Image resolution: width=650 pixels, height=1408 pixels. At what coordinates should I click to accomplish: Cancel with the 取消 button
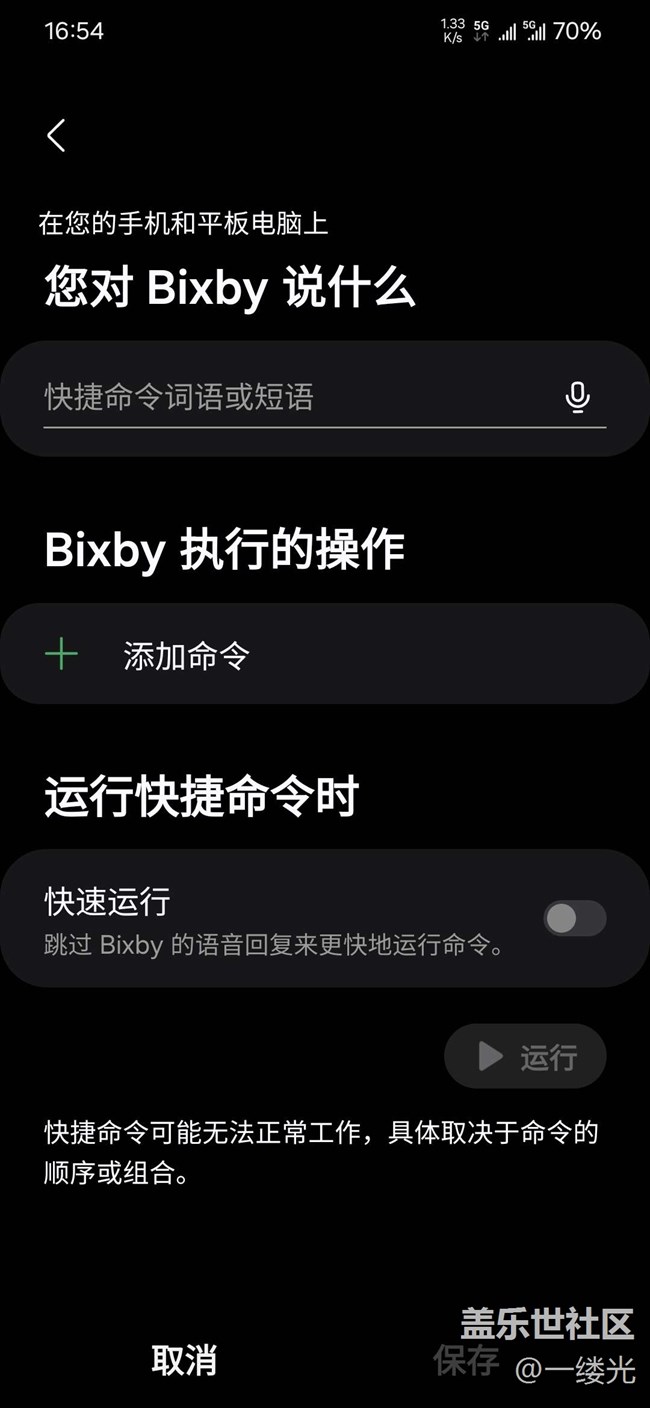[x=184, y=1360]
